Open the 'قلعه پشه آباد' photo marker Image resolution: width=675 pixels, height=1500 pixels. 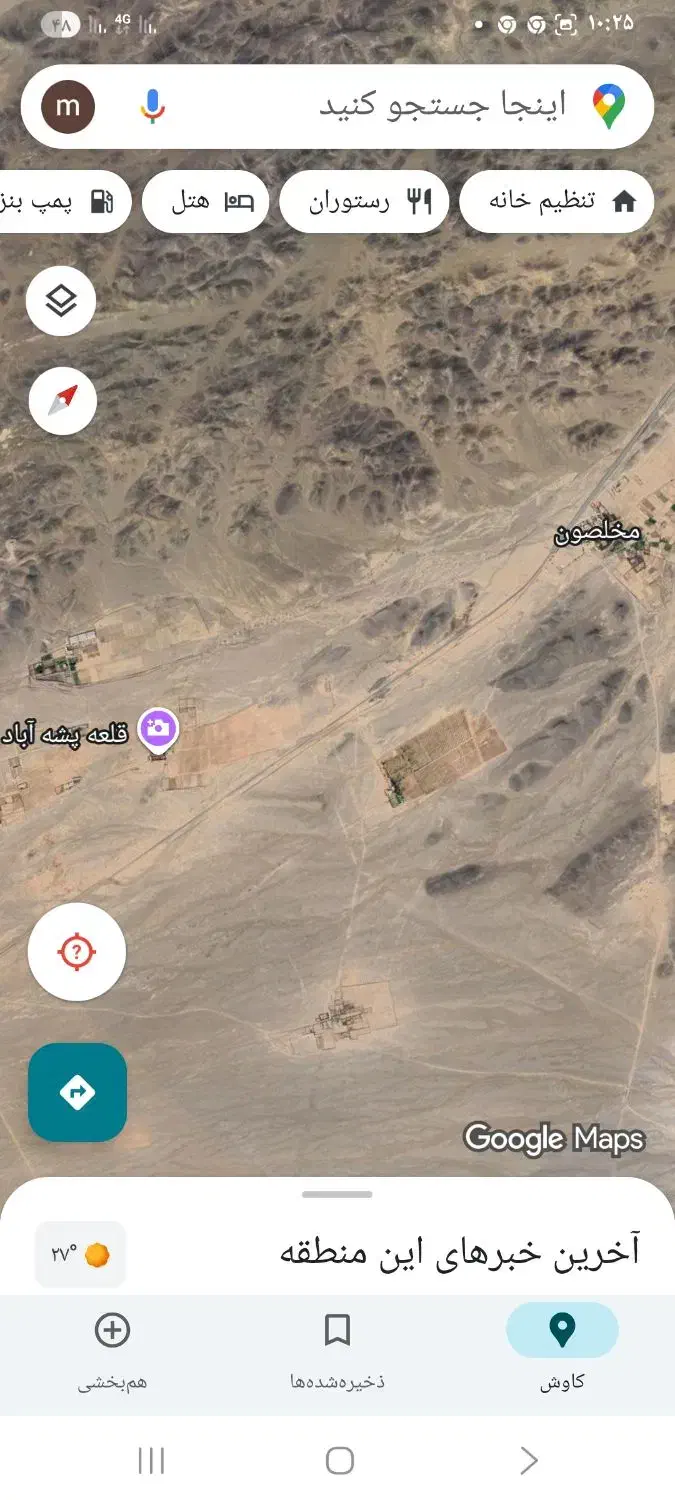click(158, 729)
